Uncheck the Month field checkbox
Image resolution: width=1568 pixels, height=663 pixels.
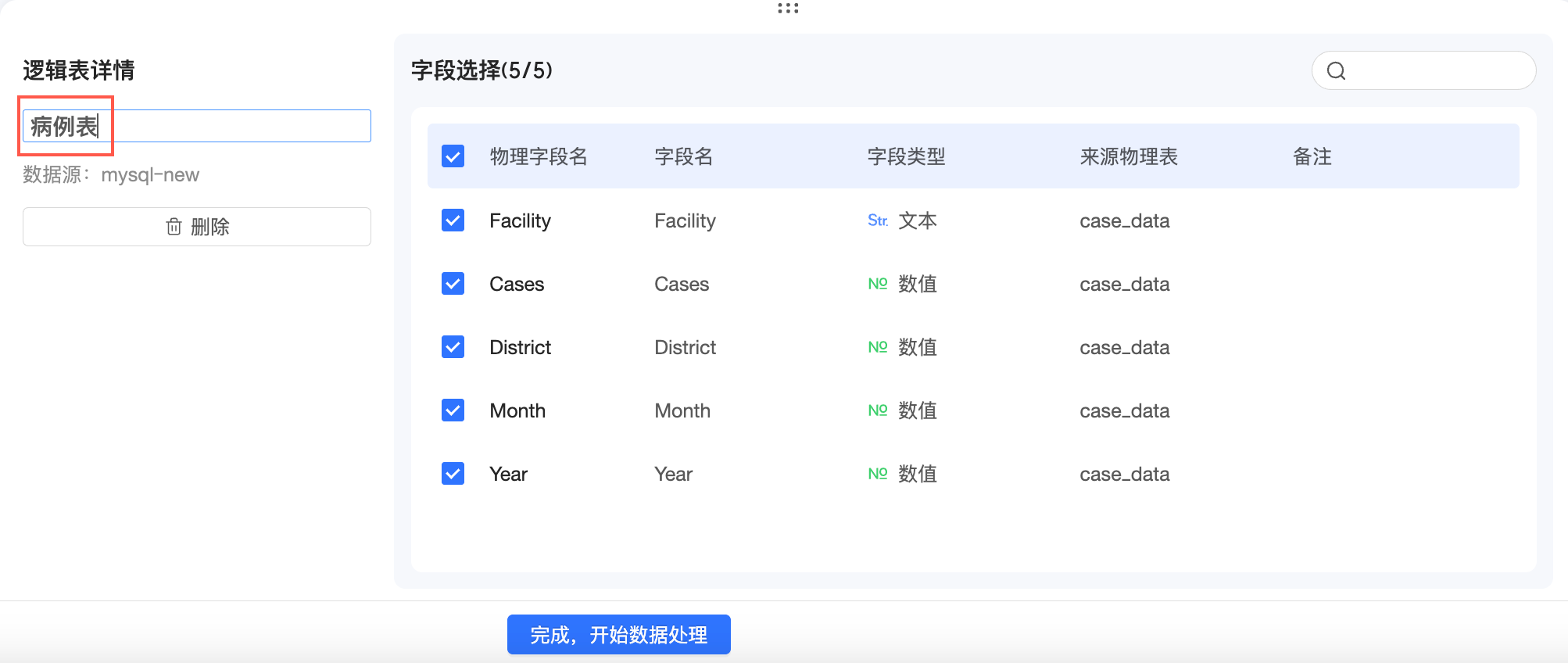click(453, 410)
